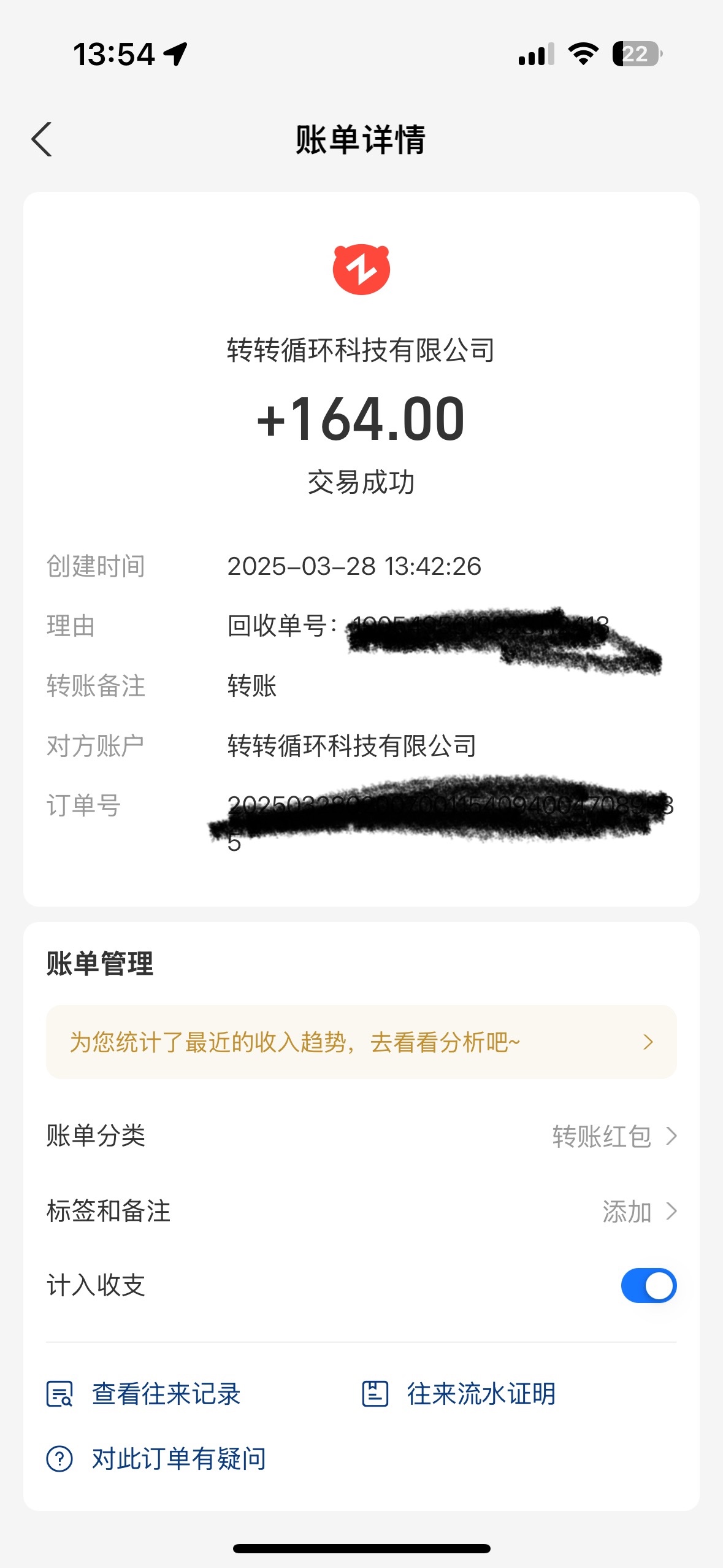Add a tag under 标签和备注
The height and width of the screenshot is (1568, 723).
point(638,1212)
